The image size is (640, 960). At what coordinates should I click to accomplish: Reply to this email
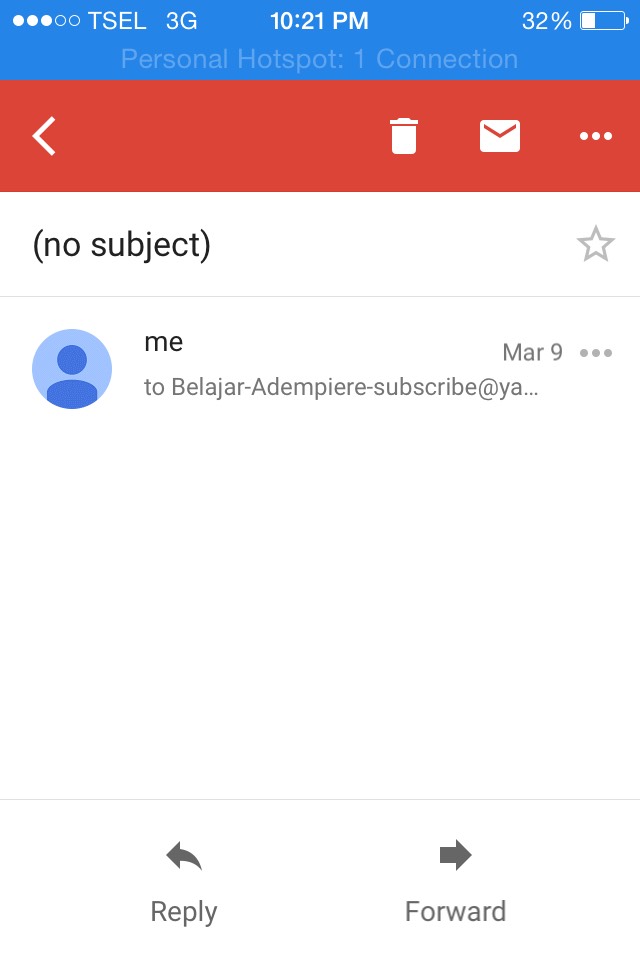click(184, 882)
